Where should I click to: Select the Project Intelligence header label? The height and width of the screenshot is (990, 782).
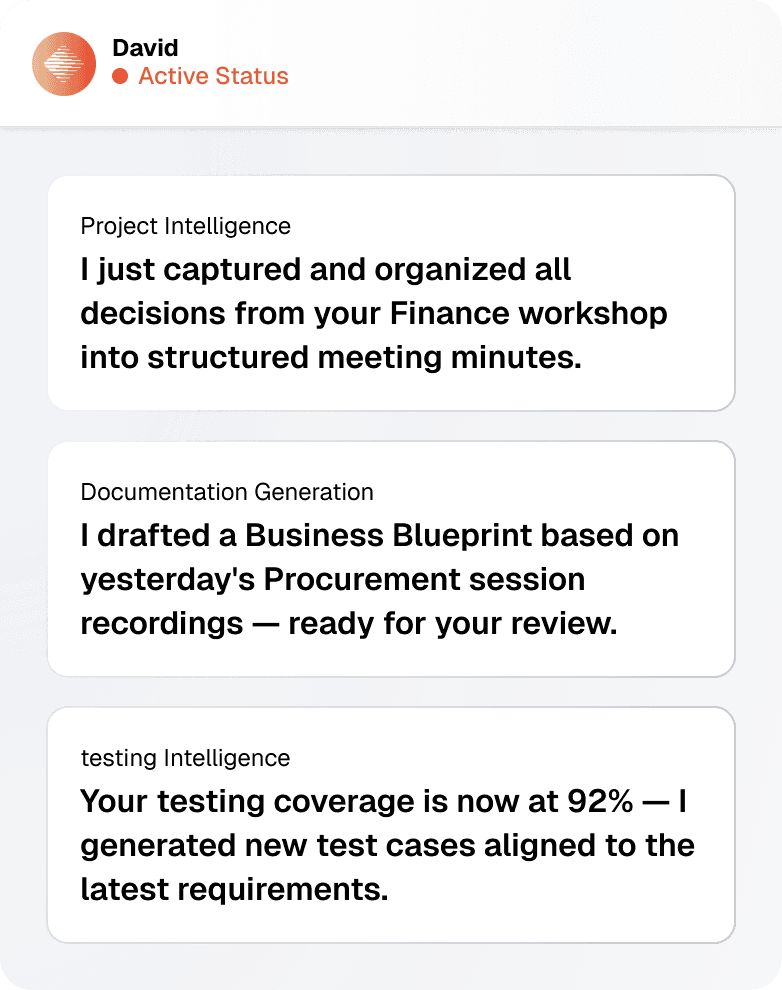(x=185, y=226)
